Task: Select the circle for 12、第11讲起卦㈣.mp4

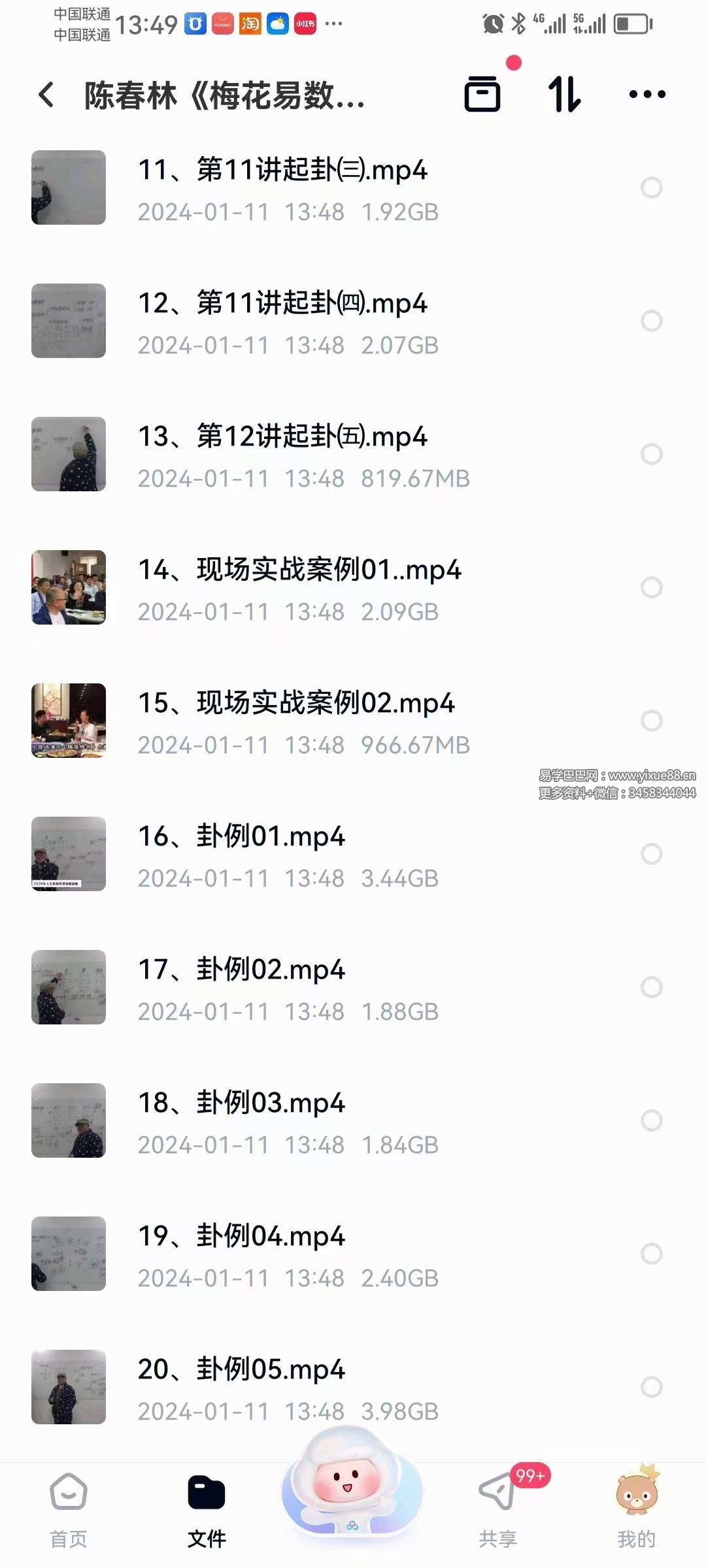Action: (651, 321)
